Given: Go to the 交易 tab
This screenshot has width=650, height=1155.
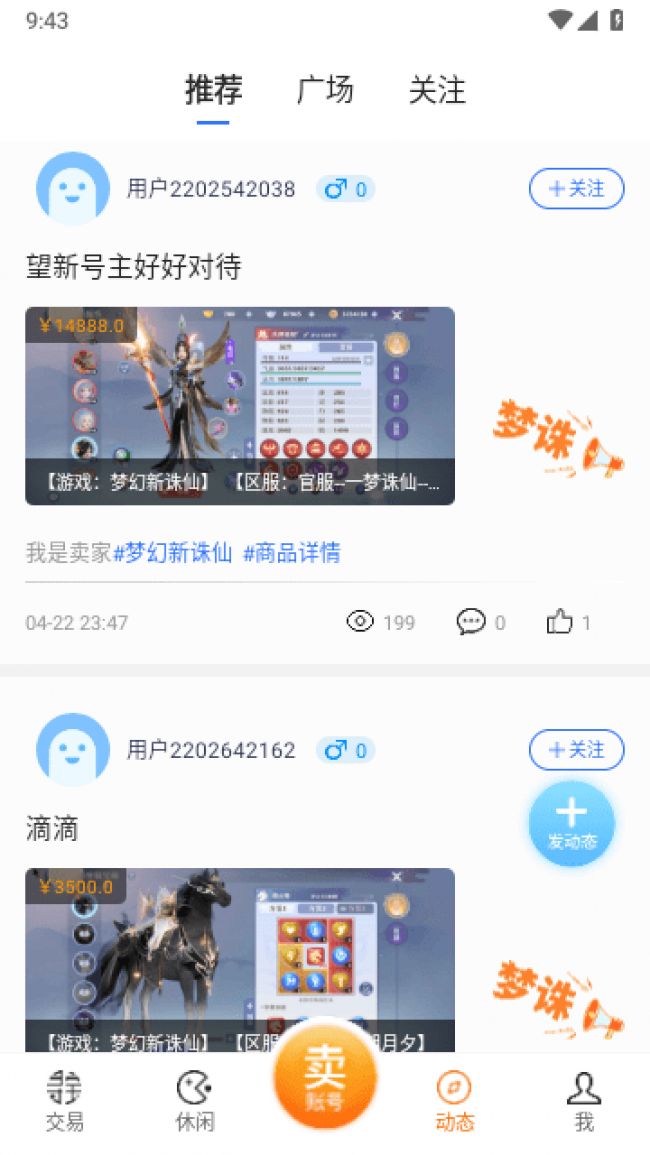Looking at the screenshot, I should coord(65,1100).
